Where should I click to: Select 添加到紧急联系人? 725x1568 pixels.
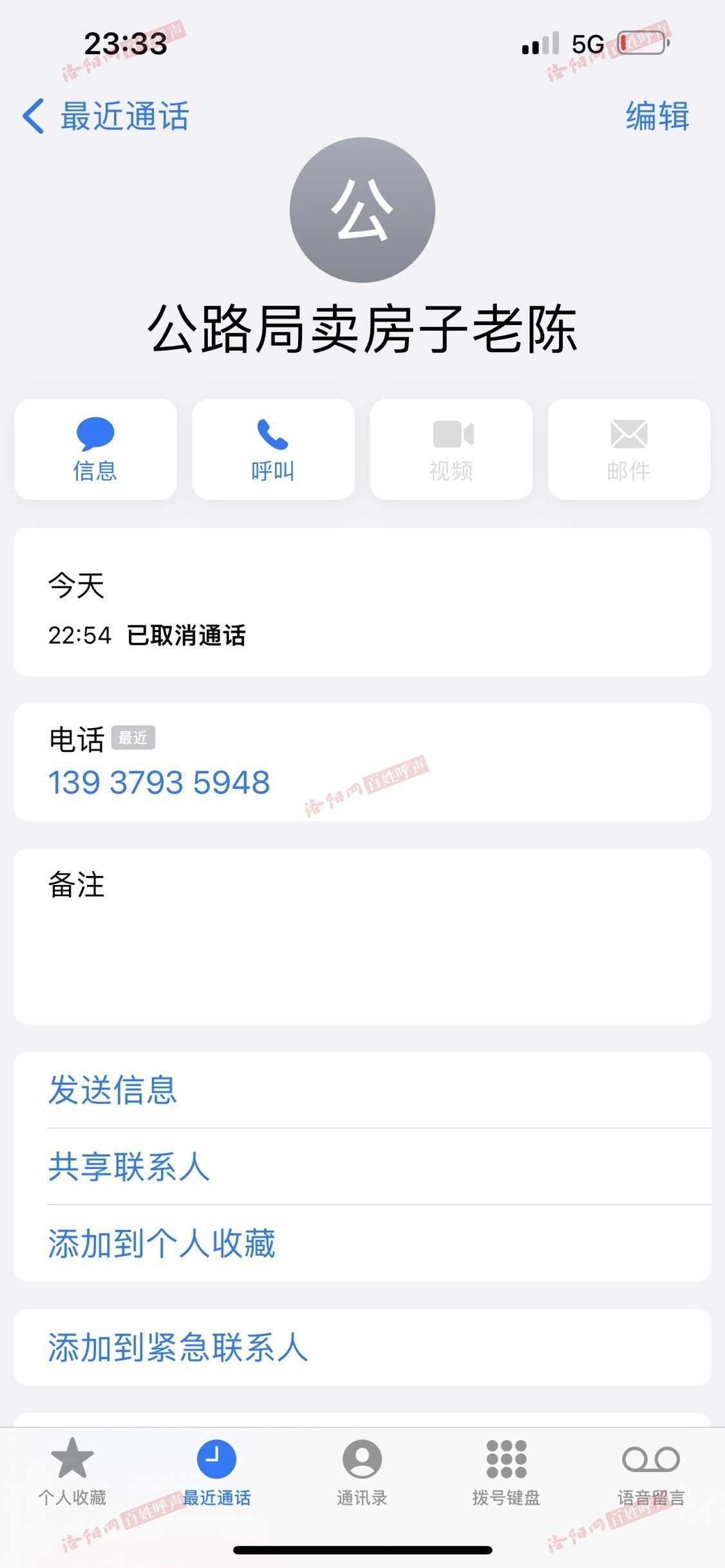pos(178,1347)
